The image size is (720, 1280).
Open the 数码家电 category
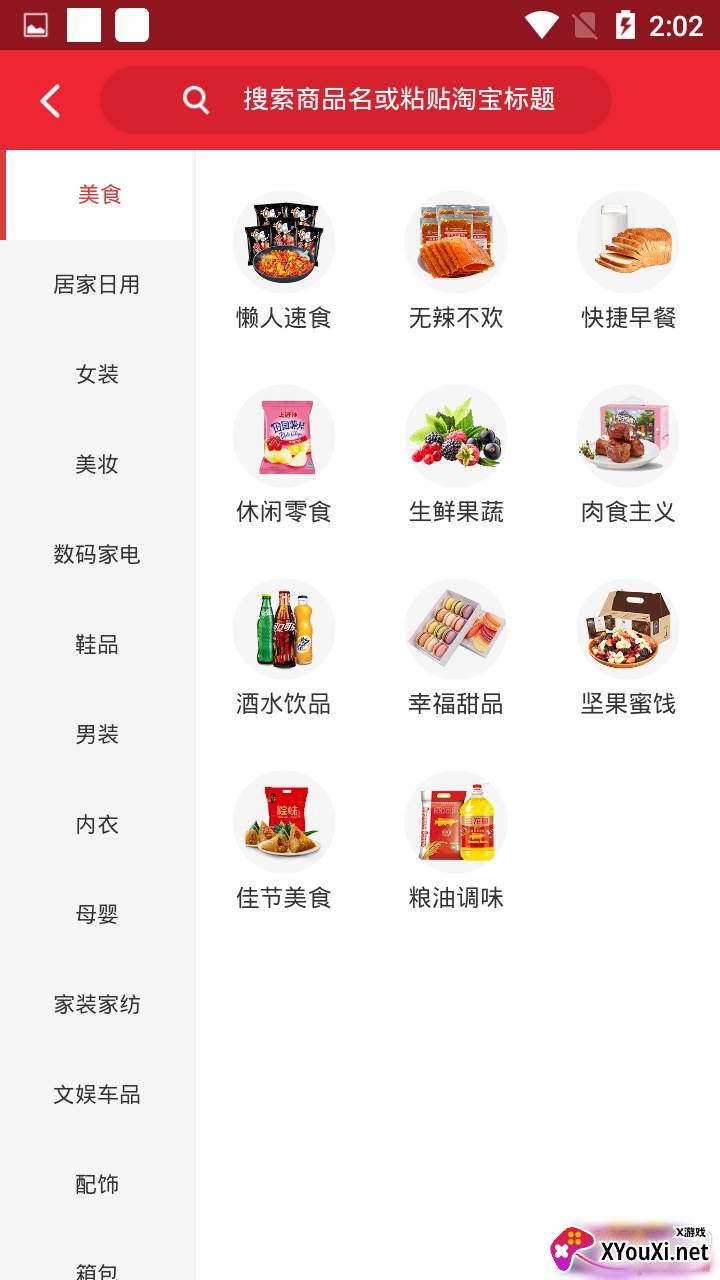97,555
